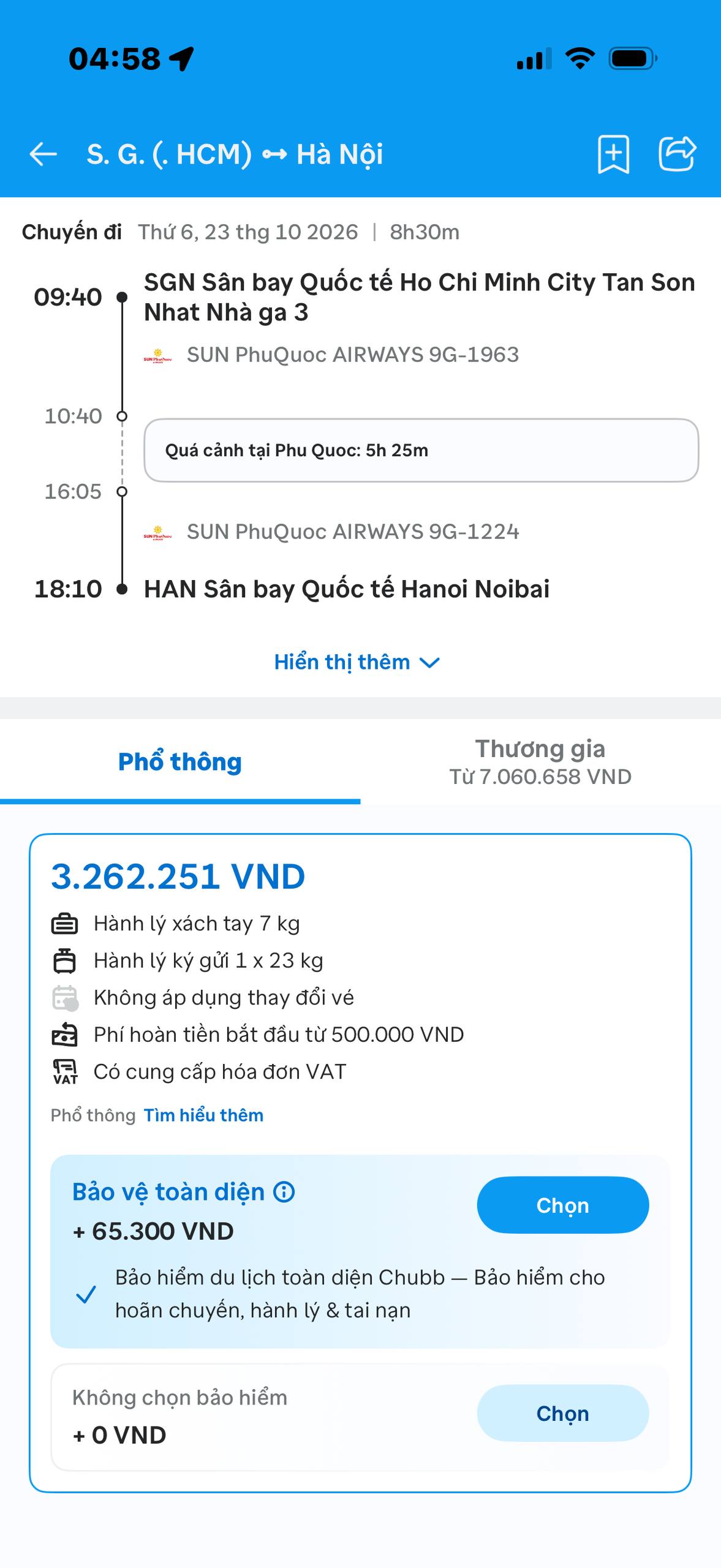This screenshot has height=1568, width=721.
Task: Select the Phổ thông tab
Action: (180, 761)
